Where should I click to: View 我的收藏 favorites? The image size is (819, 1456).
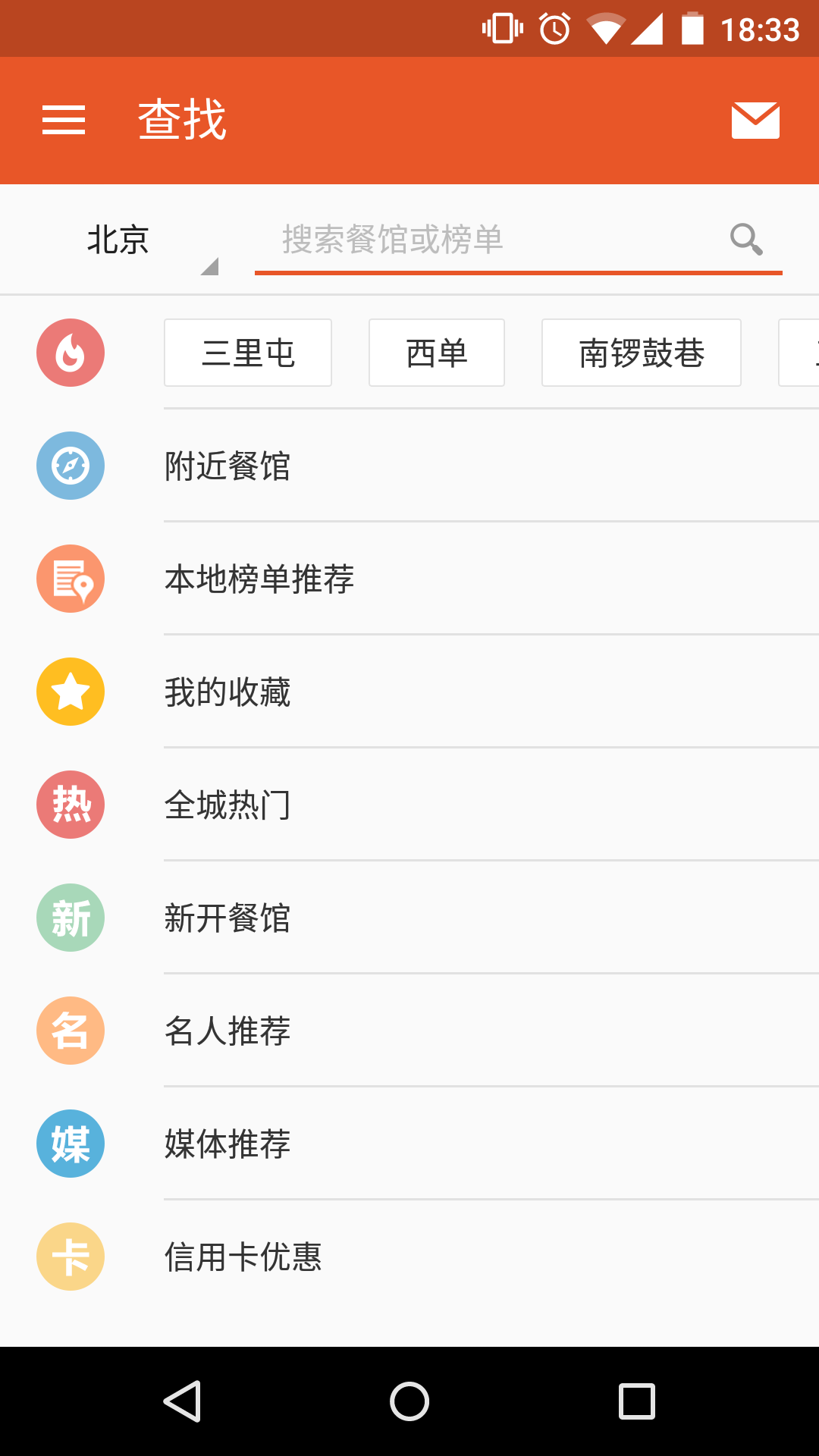(409, 692)
